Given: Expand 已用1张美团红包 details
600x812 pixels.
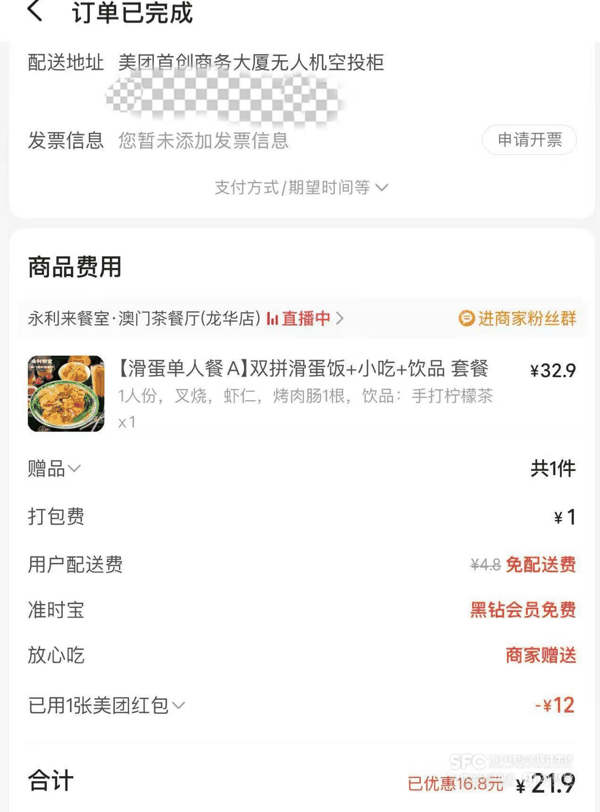Looking at the screenshot, I should 106,705.
